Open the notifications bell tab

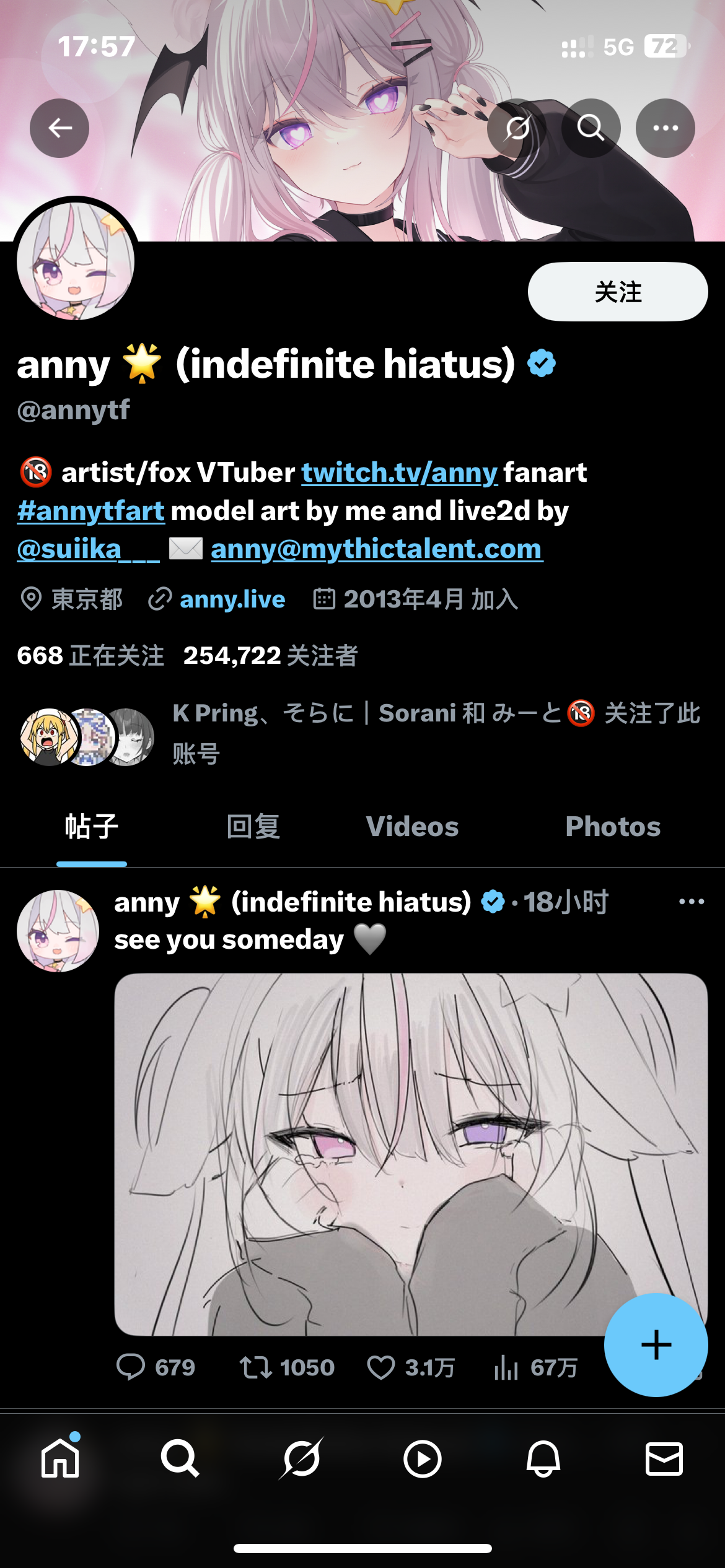point(543,1459)
